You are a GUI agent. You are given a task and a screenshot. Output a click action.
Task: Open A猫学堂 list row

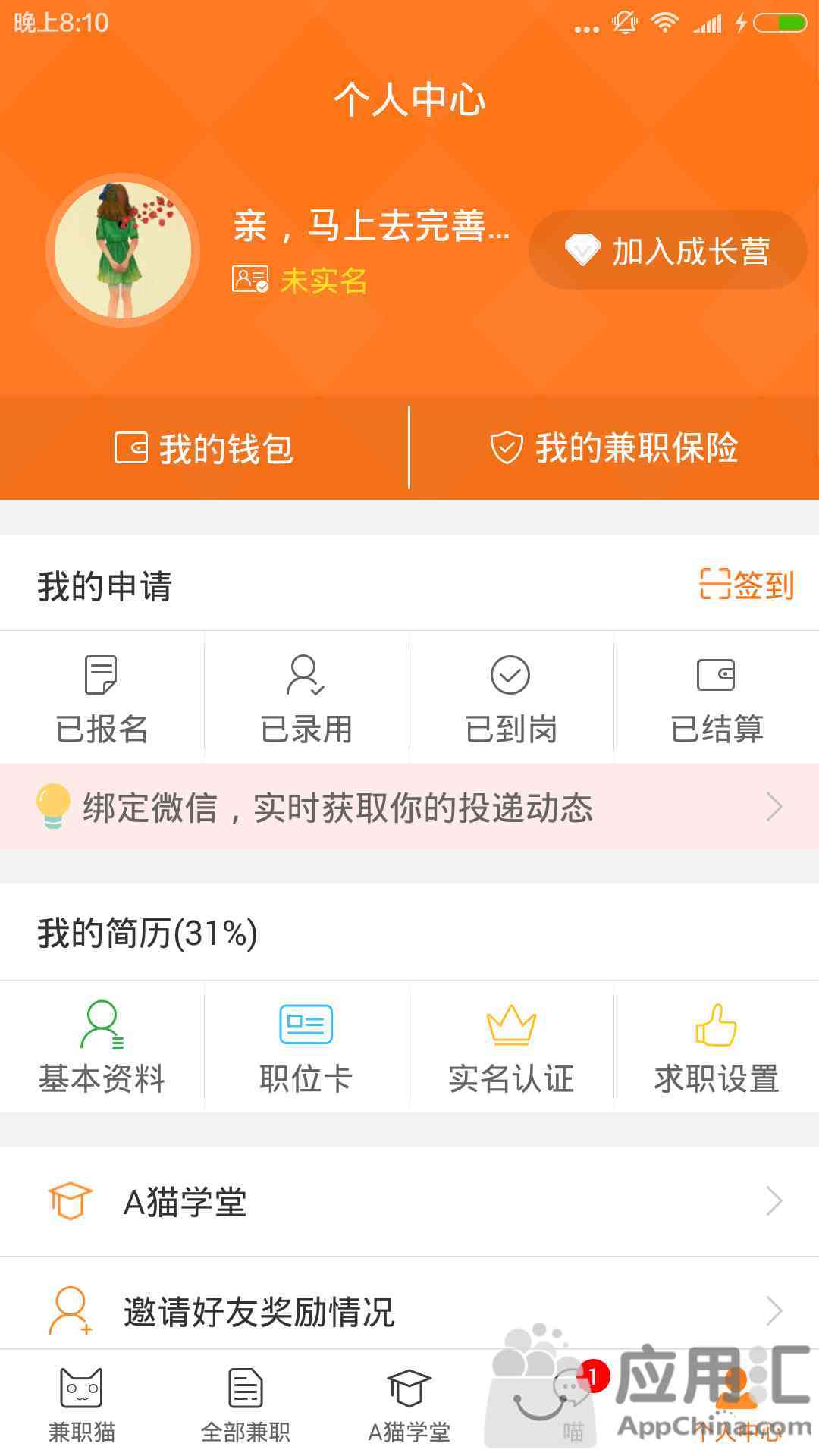click(409, 1201)
